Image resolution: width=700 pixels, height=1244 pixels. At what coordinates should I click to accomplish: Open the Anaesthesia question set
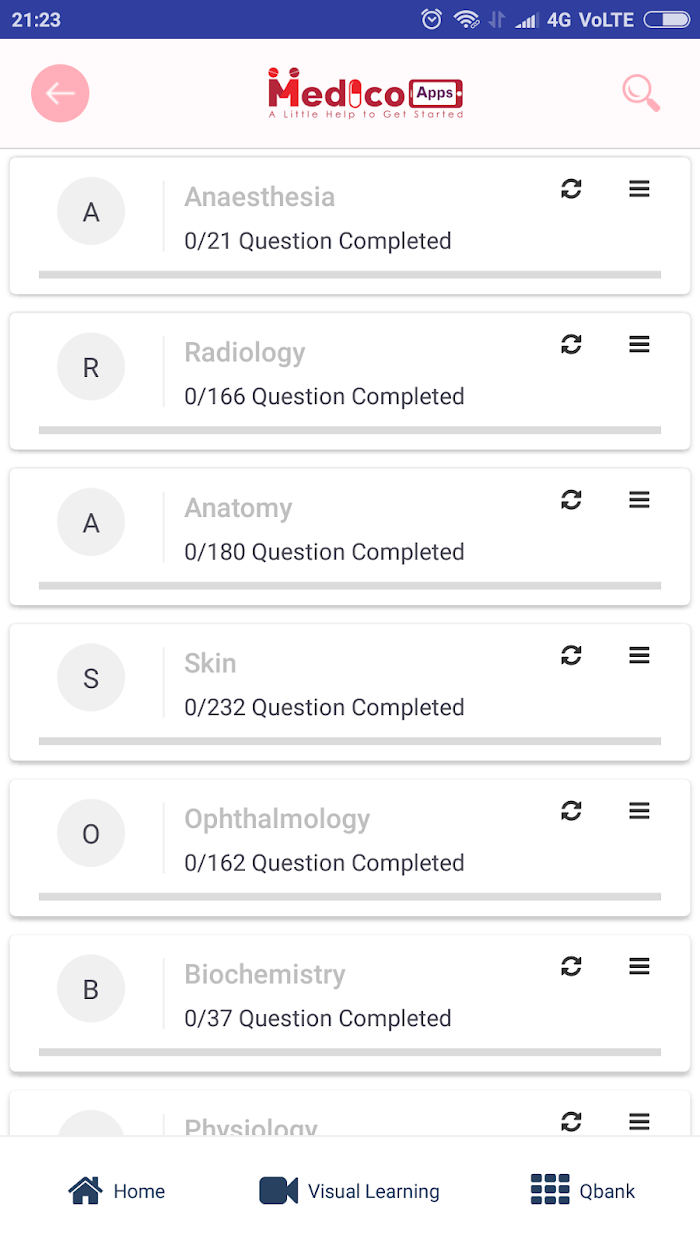point(350,226)
